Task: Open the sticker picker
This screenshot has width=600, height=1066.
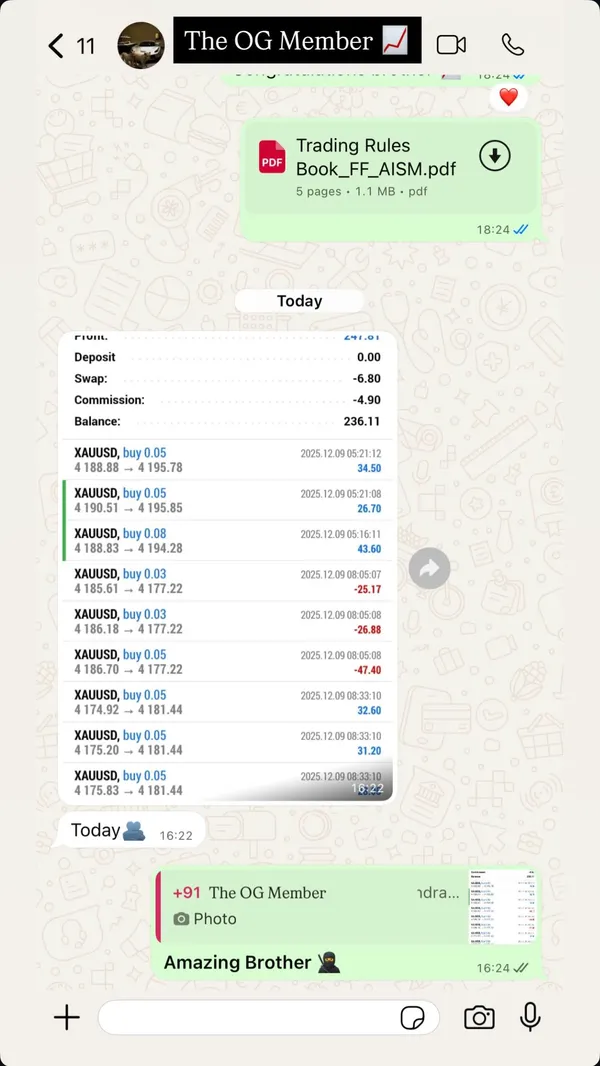Action: 411,1018
